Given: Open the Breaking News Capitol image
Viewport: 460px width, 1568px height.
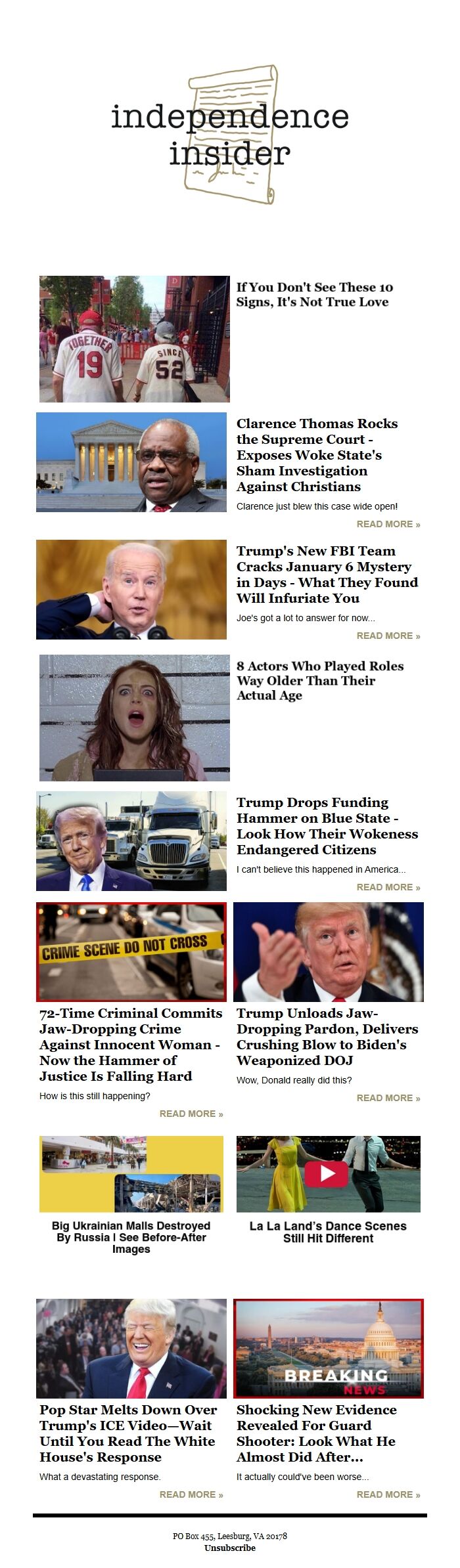Looking at the screenshot, I should coord(329,1348).
